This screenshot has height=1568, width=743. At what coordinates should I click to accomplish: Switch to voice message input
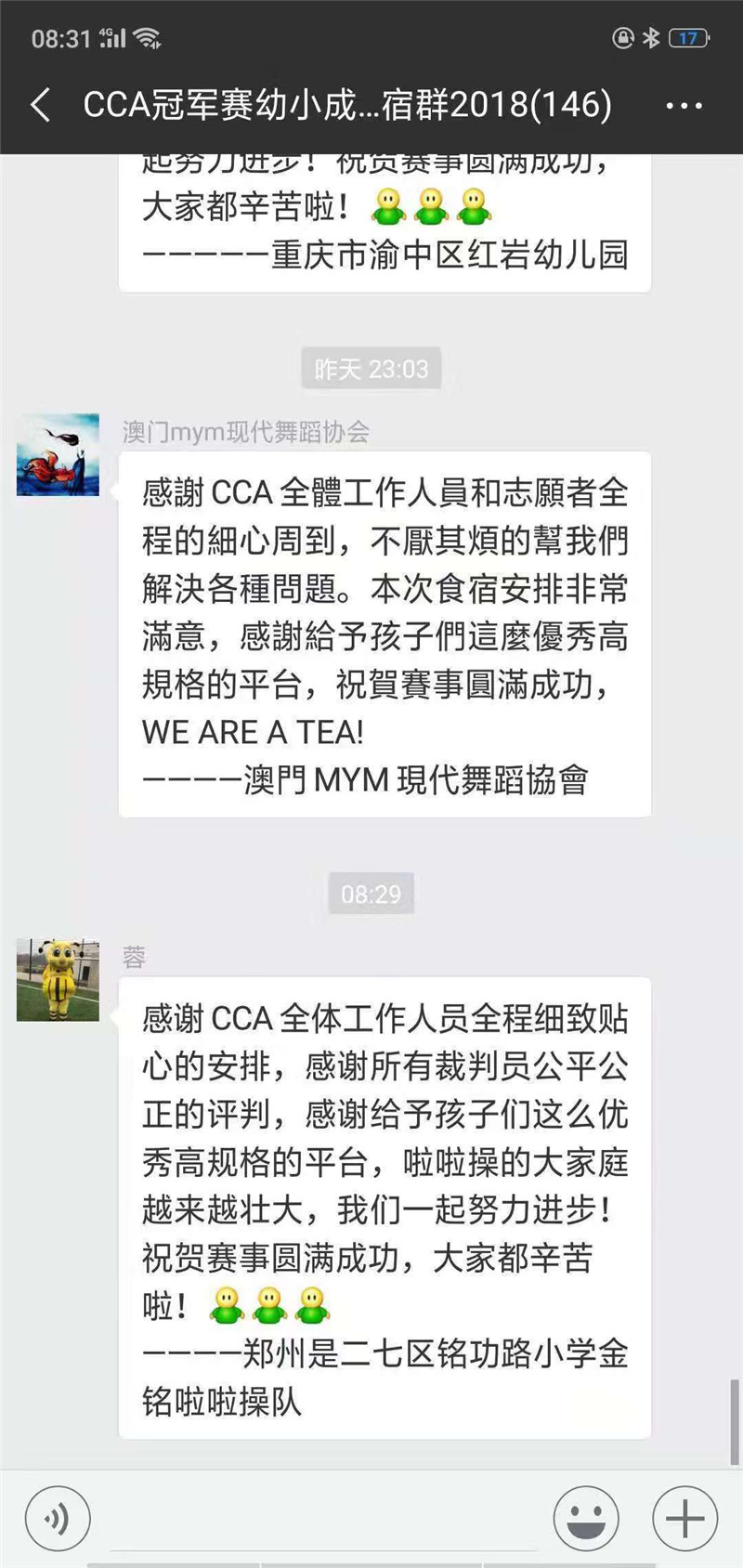(58, 1519)
